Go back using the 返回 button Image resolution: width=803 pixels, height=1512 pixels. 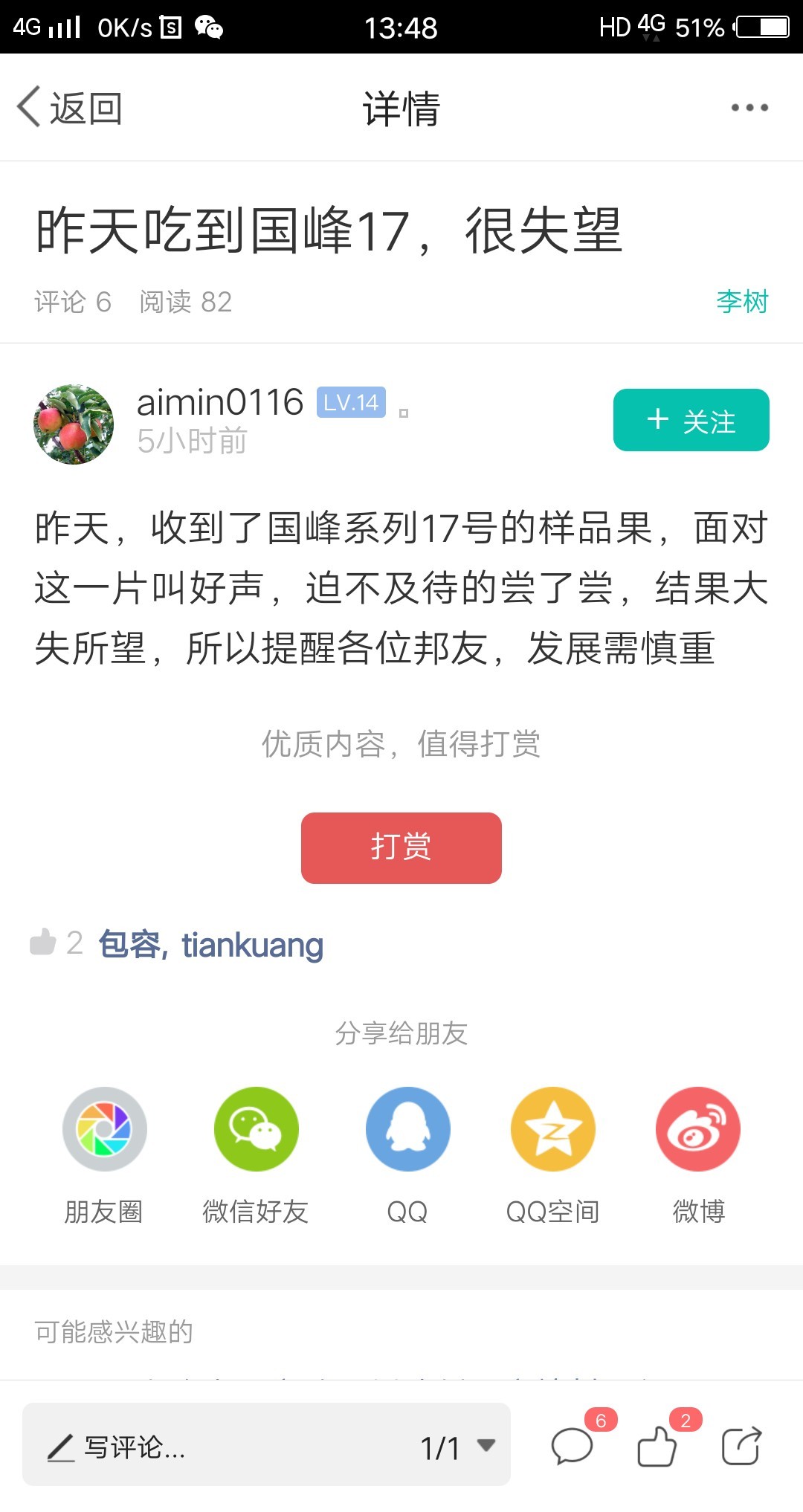(70, 108)
